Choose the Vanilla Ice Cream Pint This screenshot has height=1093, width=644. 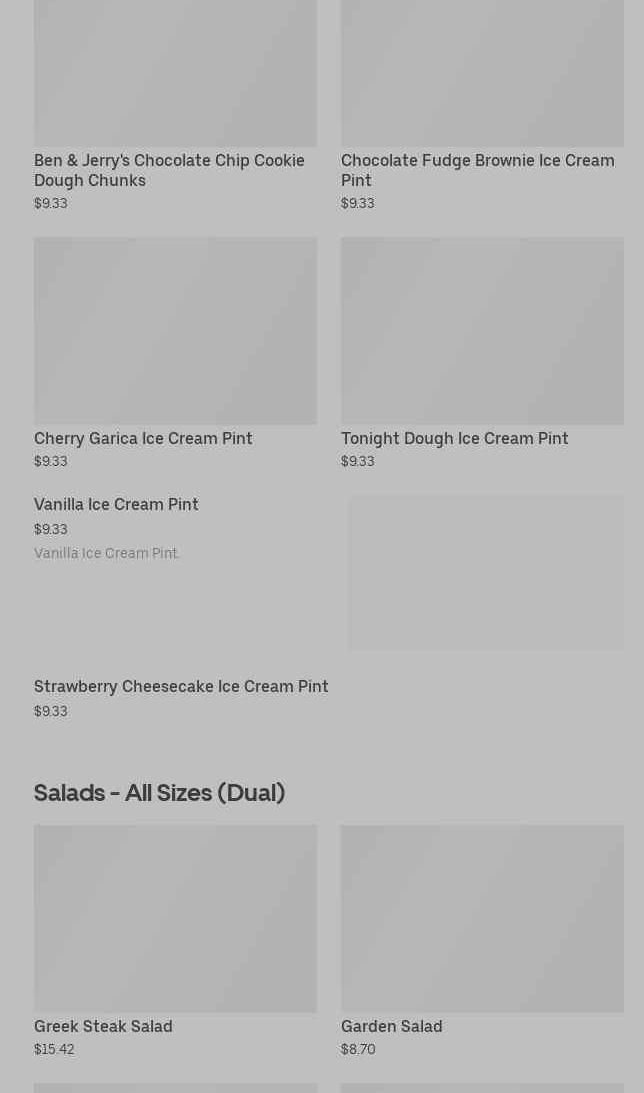pyautogui.click(x=328, y=573)
